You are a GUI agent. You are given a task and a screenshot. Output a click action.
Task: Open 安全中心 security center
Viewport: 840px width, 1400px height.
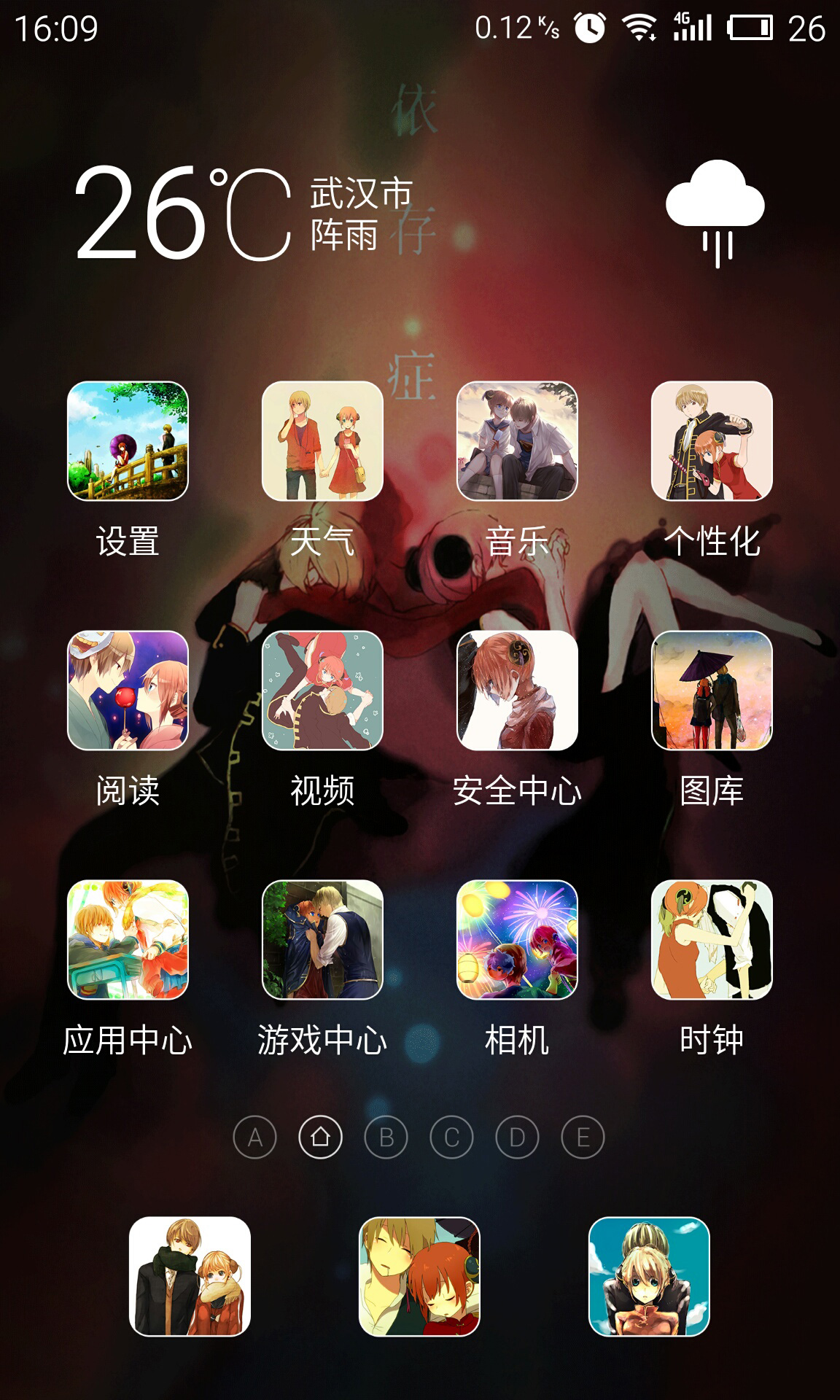coord(517,691)
